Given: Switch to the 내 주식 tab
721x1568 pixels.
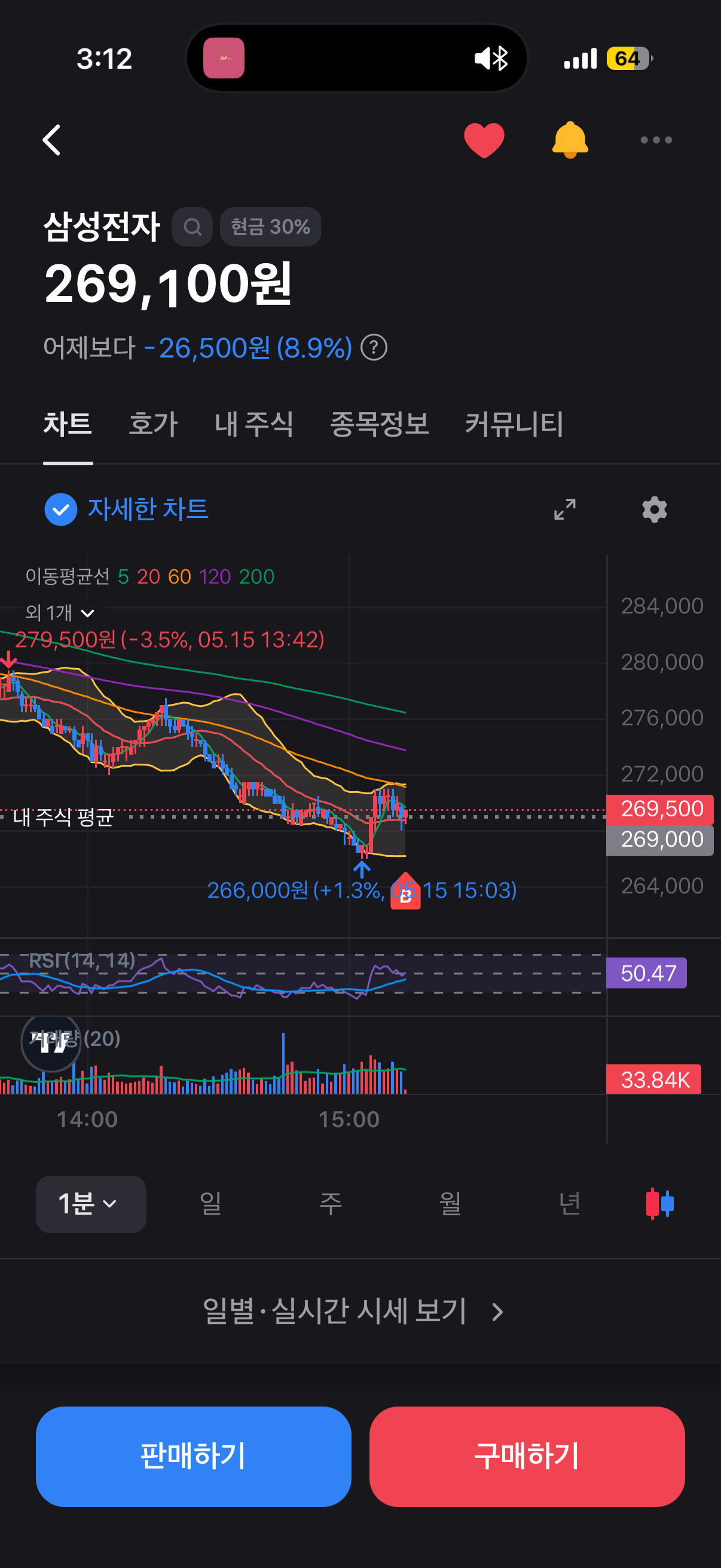Looking at the screenshot, I should pos(253,424).
